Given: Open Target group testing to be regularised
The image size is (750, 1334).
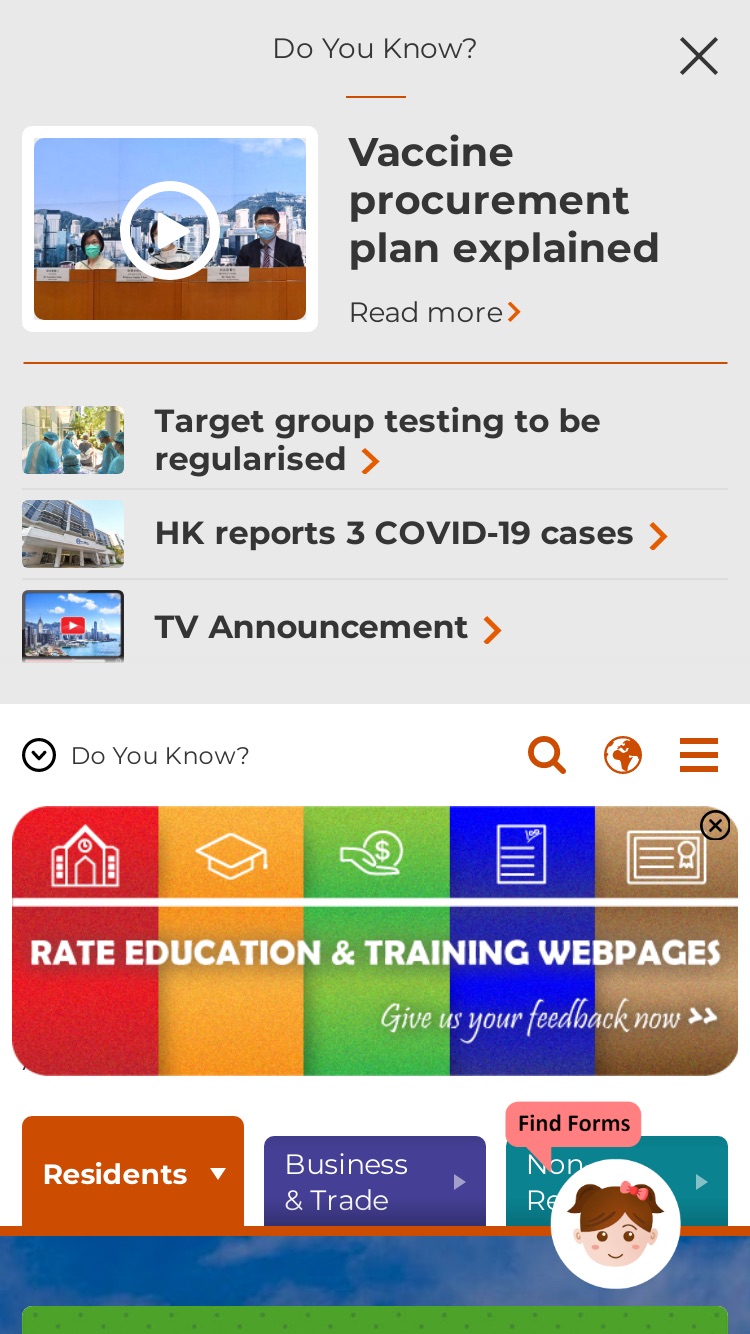Looking at the screenshot, I should pos(377,440).
